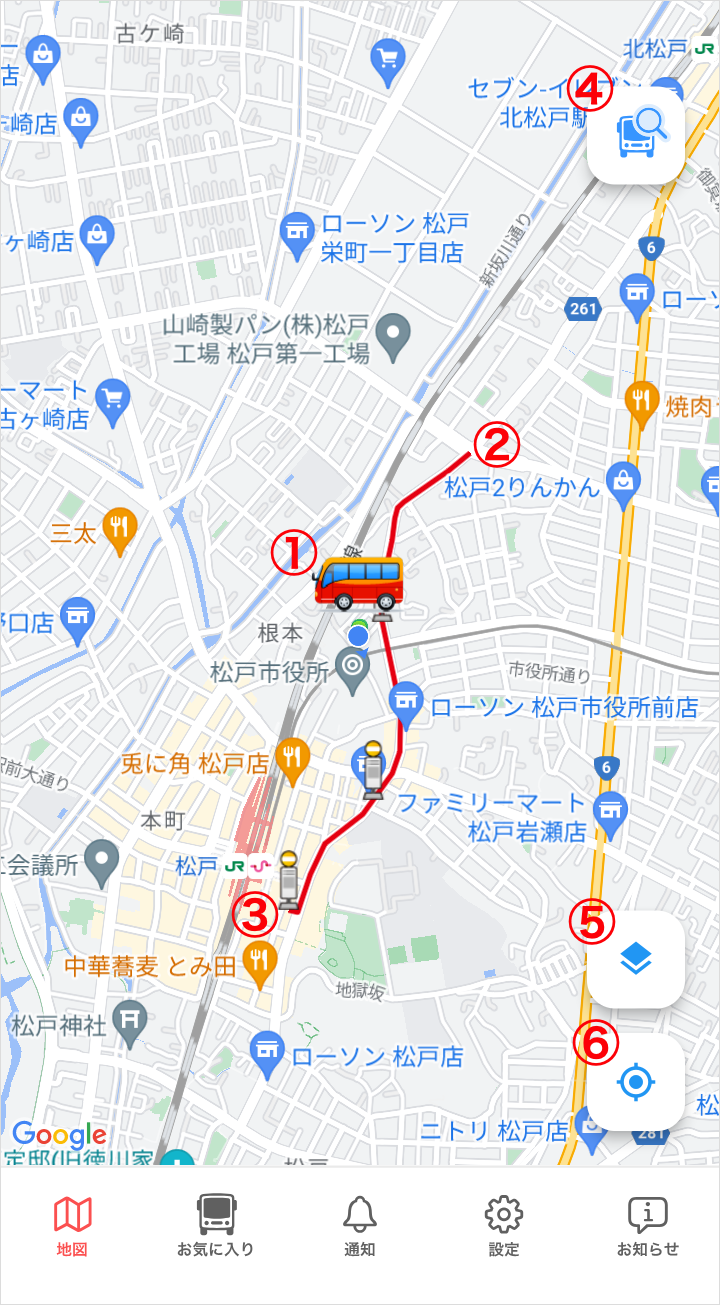Tap the red bus icon on route

(358, 582)
